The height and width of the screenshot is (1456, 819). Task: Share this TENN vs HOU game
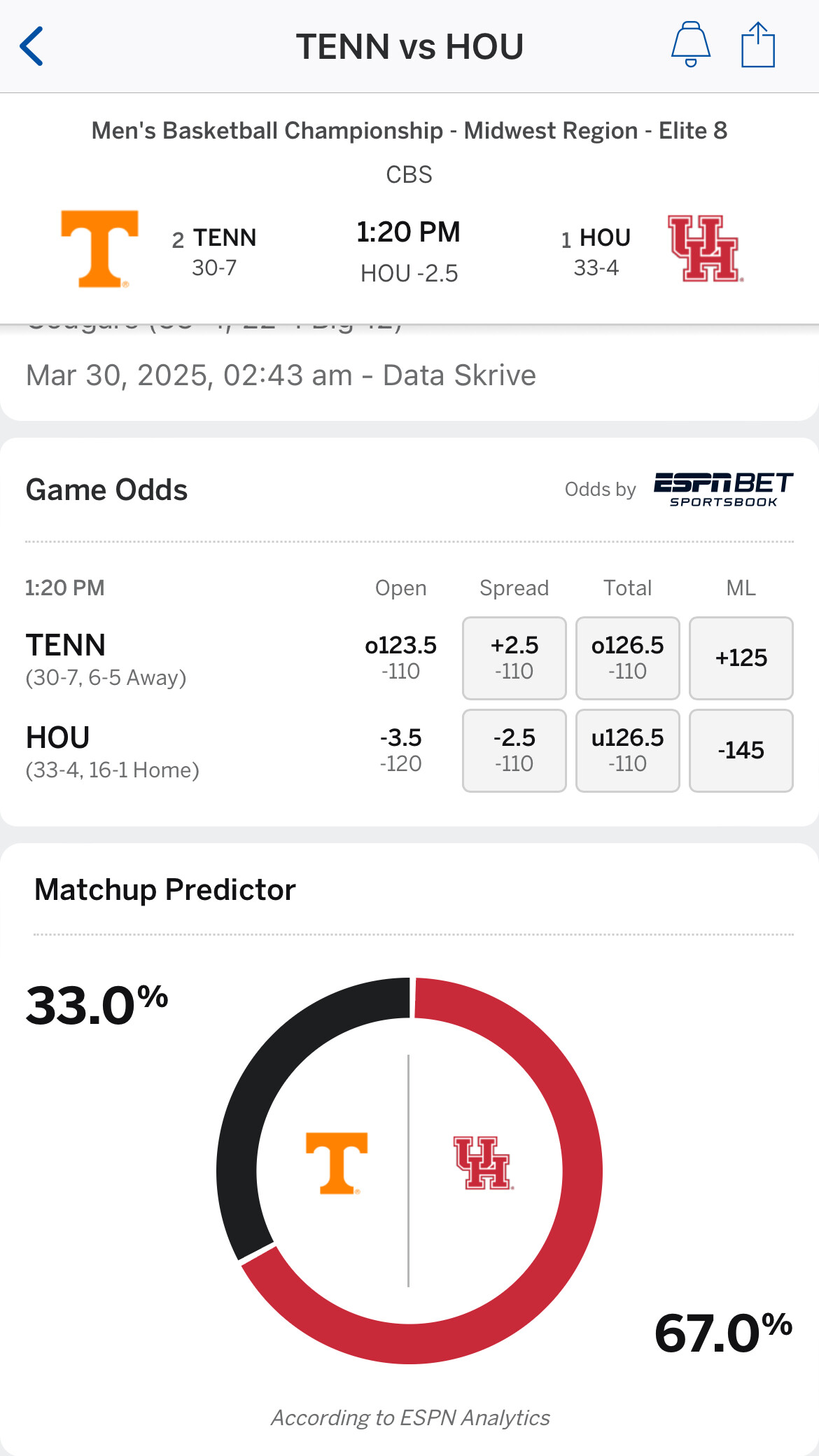[x=758, y=44]
